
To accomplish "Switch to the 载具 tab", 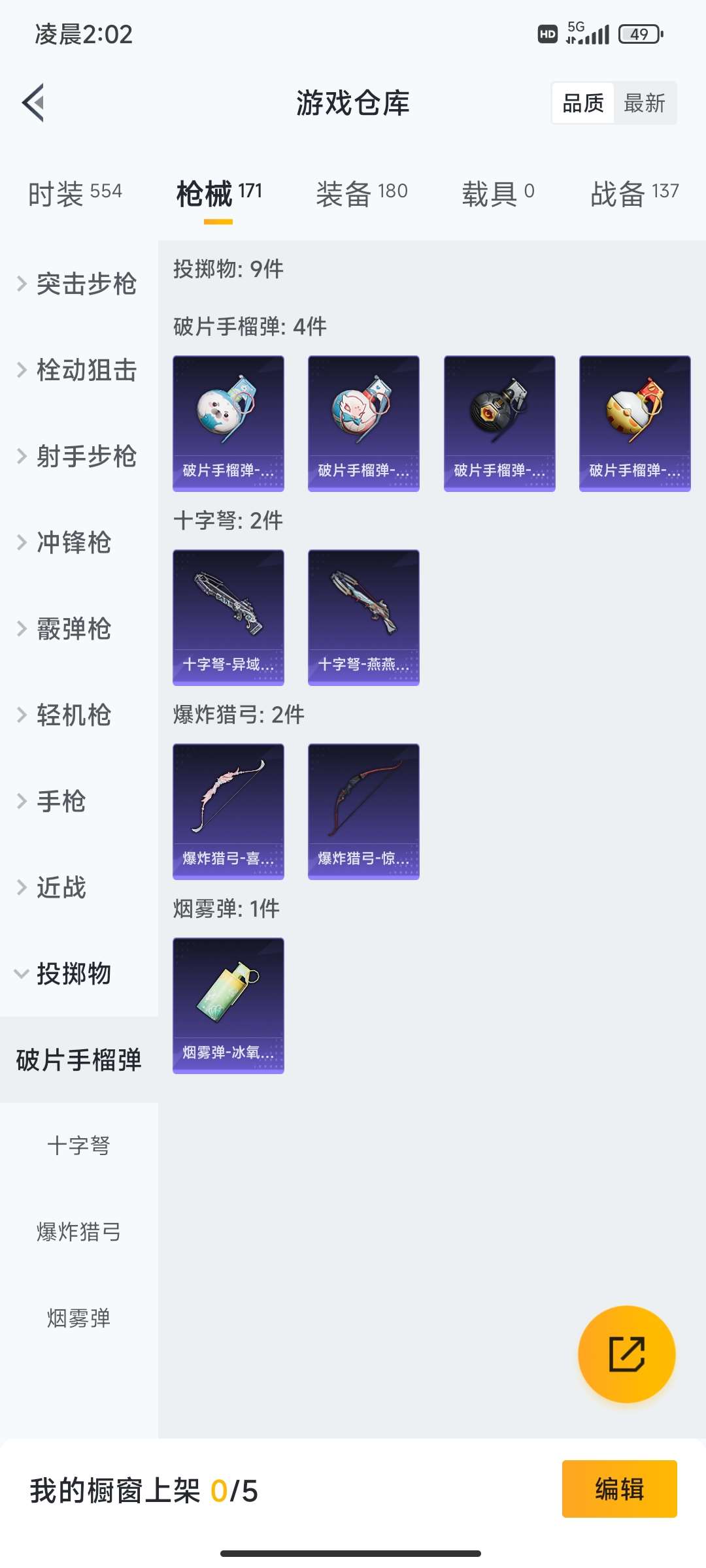I will [x=498, y=193].
